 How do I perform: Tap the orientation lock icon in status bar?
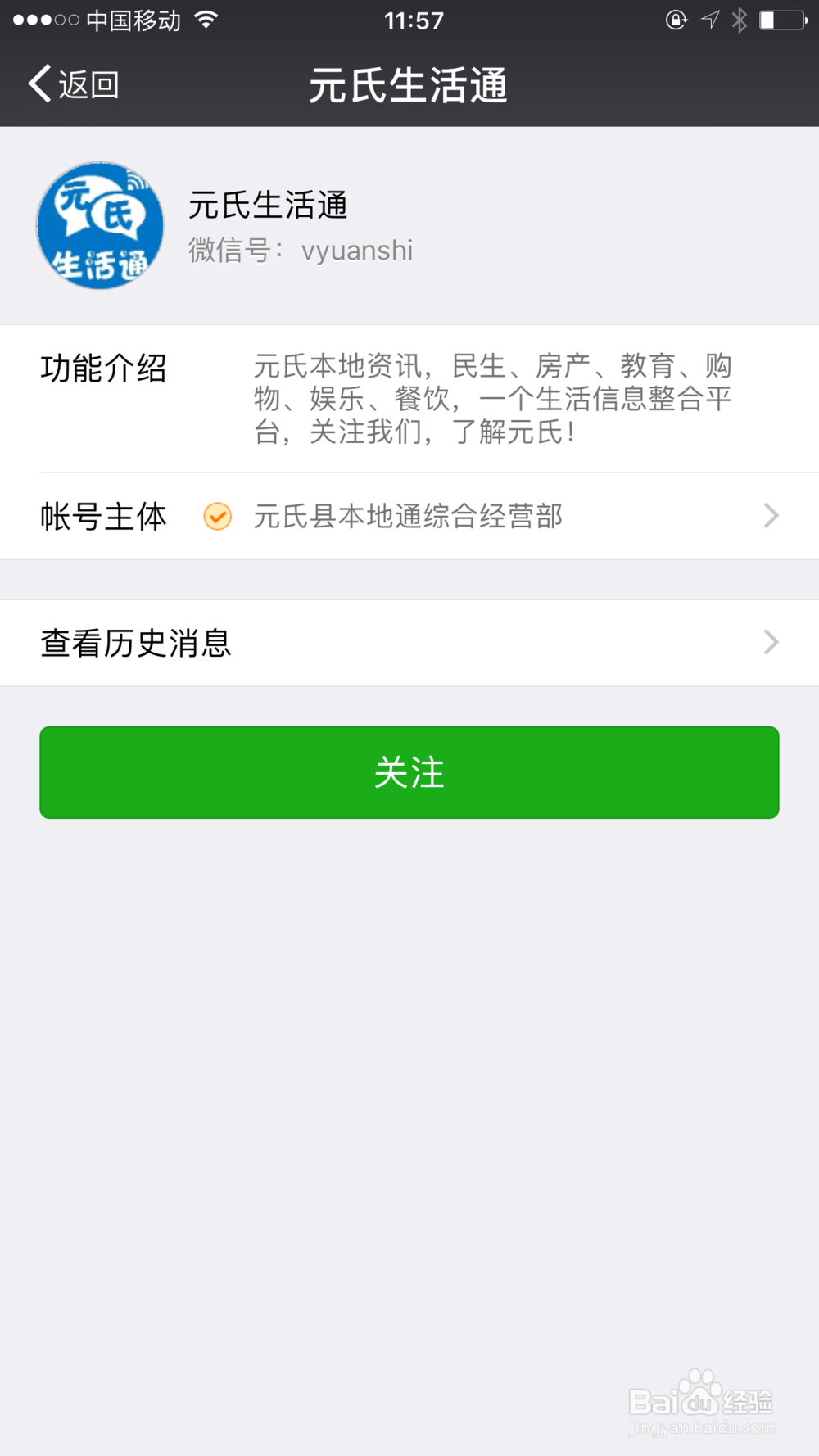(x=676, y=20)
